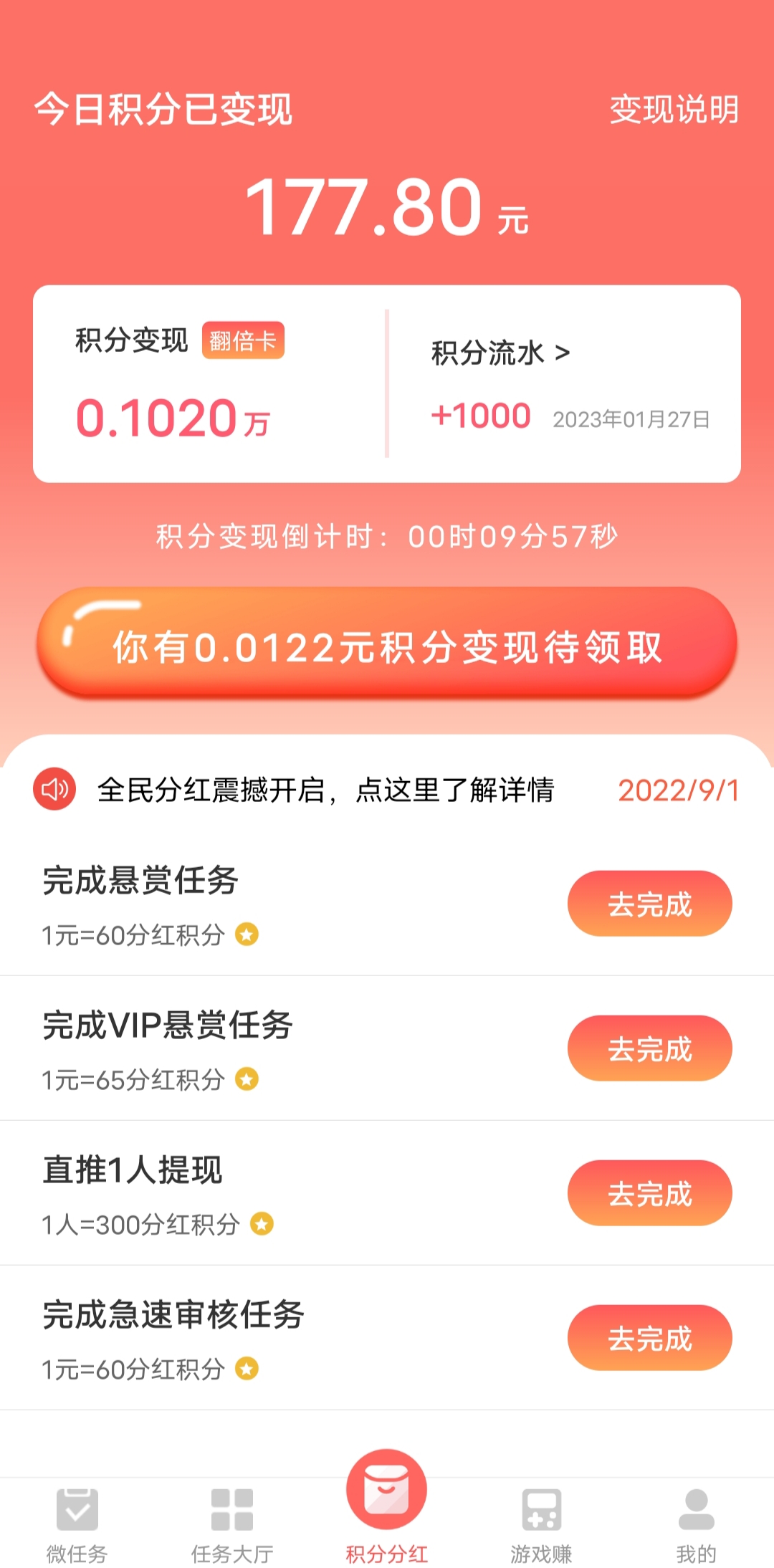The image size is (774, 1568).
Task: Tap 去完成 for 完成急速审核任务
Action: pyautogui.click(x=650, y=1338)
